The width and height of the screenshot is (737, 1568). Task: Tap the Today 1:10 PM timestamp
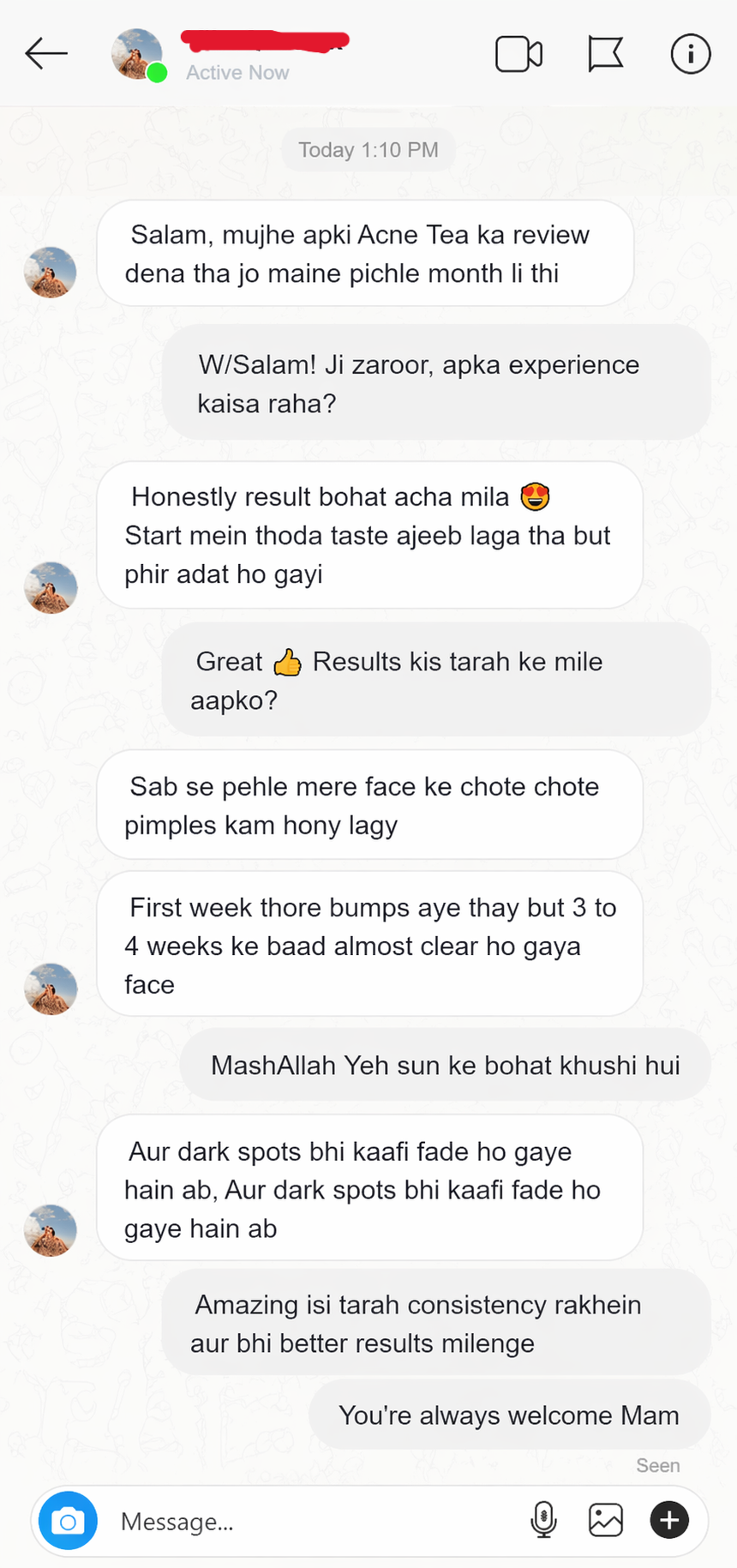368,149
